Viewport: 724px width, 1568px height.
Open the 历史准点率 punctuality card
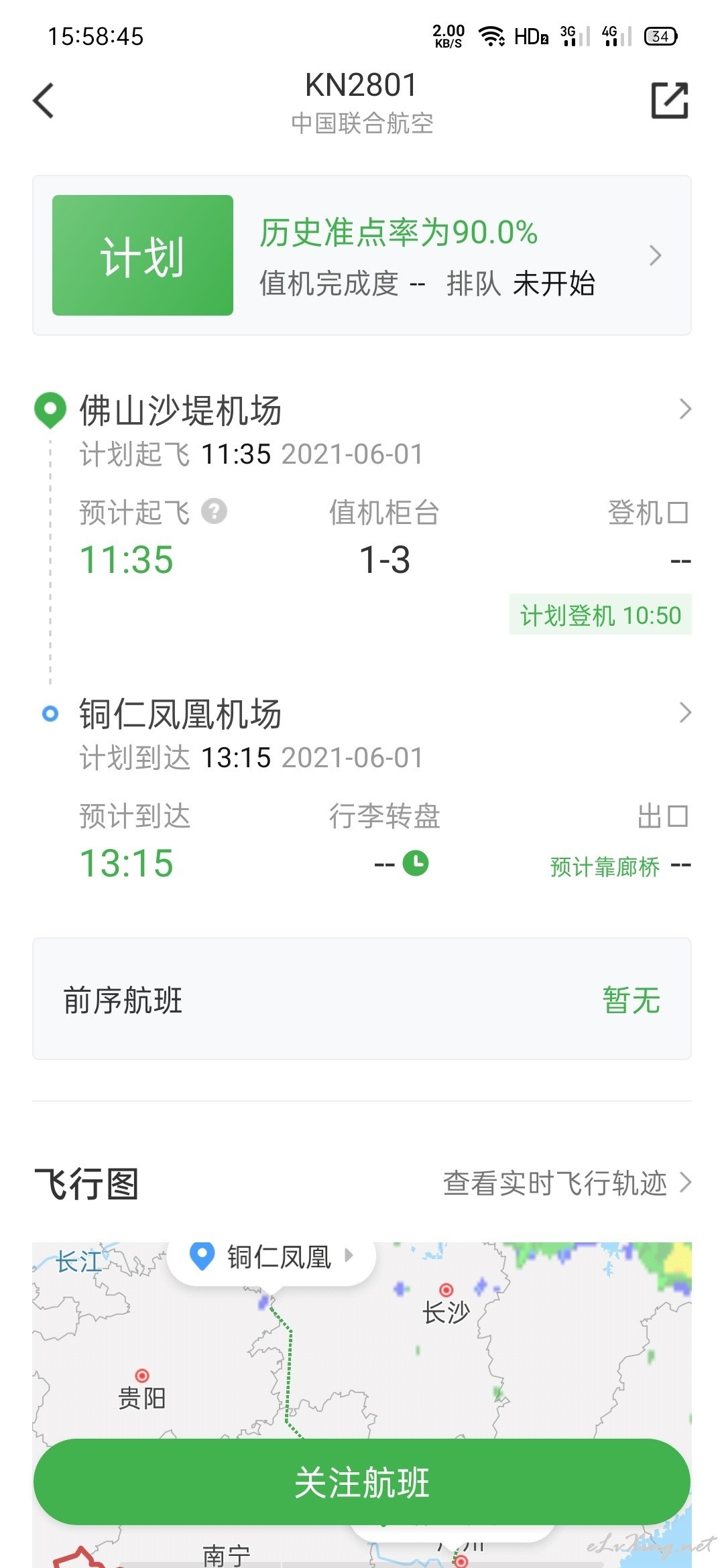tap(362, 255)
